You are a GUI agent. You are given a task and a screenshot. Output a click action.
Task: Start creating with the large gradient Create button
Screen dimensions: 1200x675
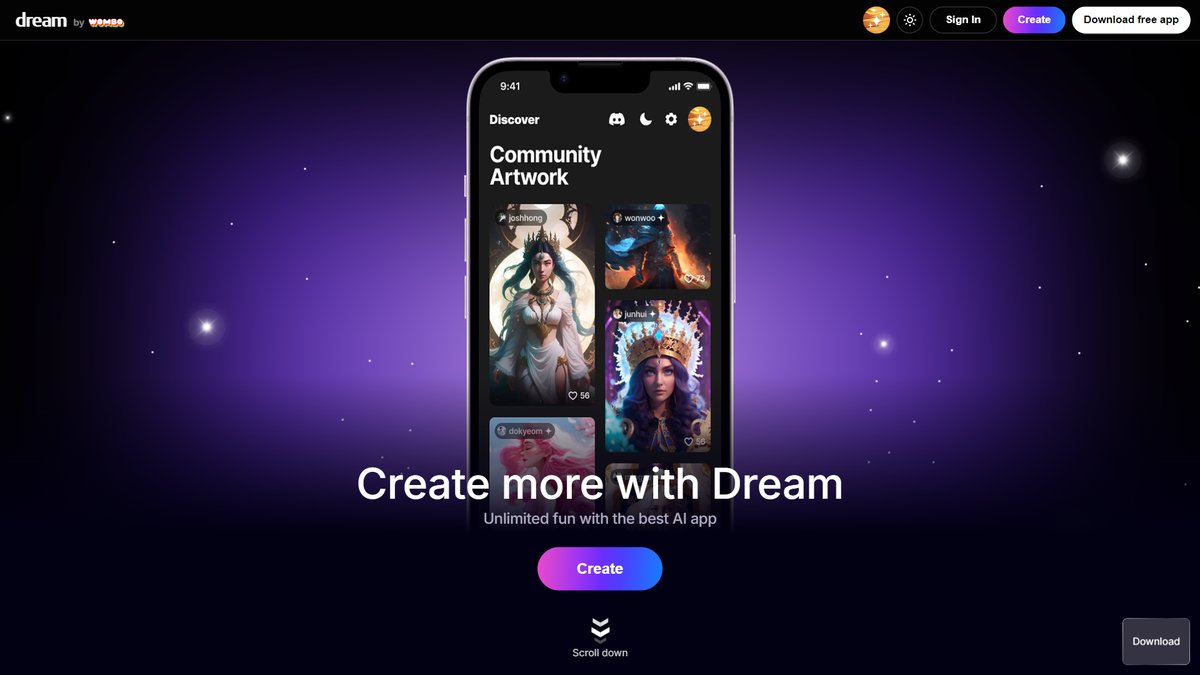pos(600,568)
